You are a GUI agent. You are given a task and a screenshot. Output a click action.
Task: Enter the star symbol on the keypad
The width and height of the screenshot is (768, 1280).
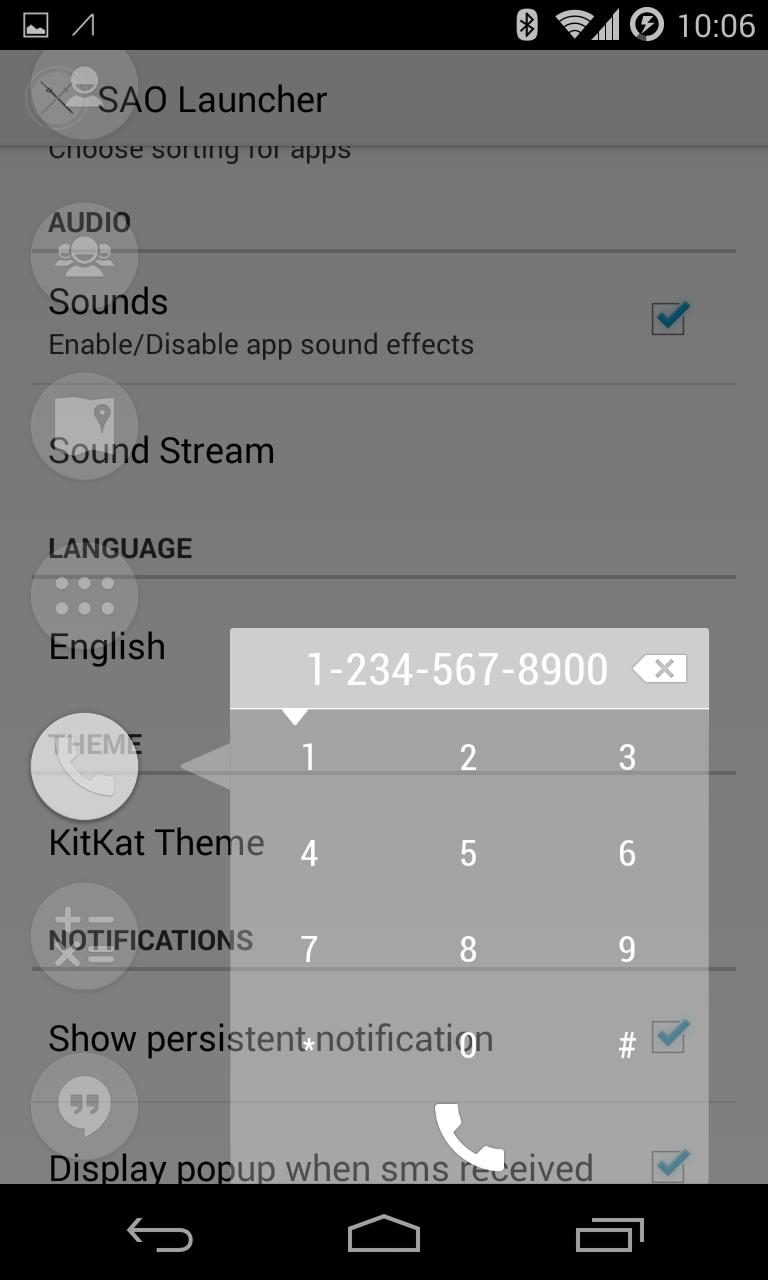coord(309,1046)
